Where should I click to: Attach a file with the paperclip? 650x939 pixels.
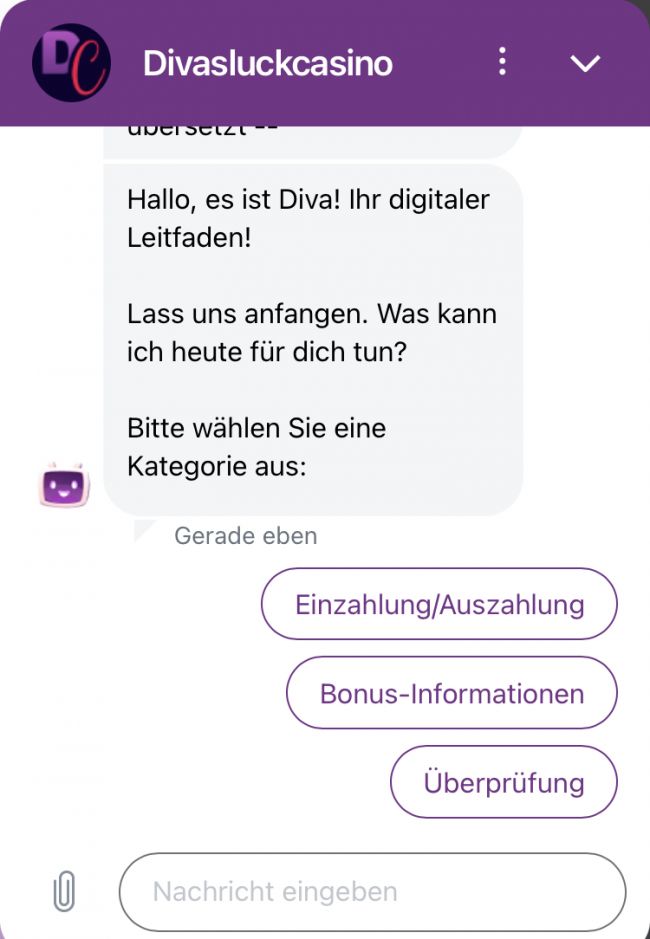click(x=64, y=891)
